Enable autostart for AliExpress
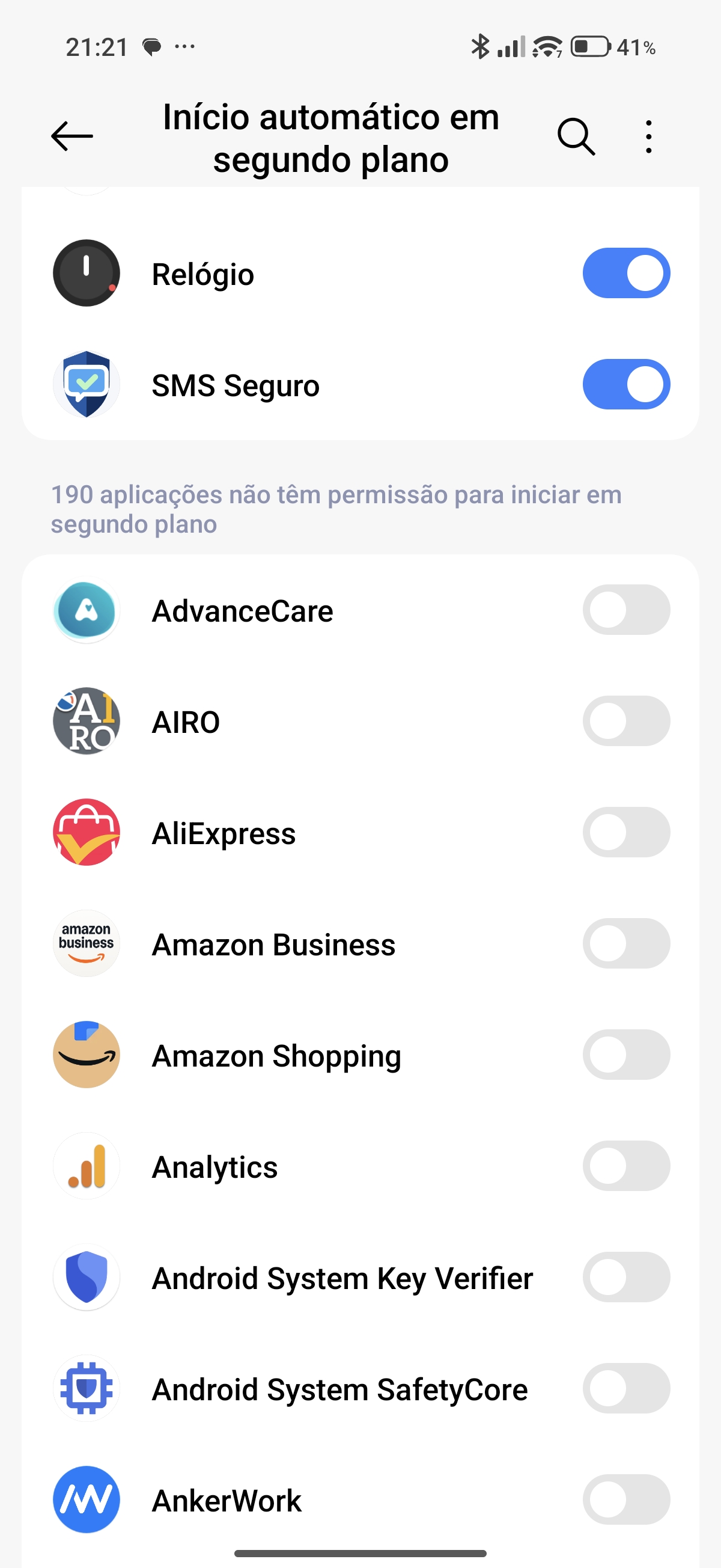Image resolution: width=721 pixels, height=1568 pixels. (625, 832)
